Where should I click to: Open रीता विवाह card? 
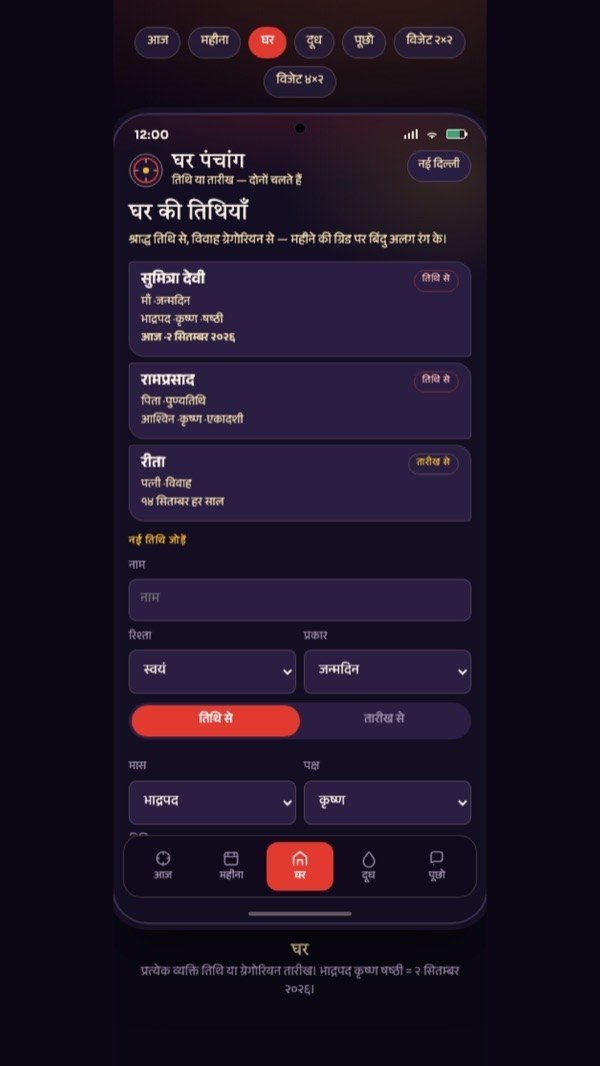click(300, 483)
